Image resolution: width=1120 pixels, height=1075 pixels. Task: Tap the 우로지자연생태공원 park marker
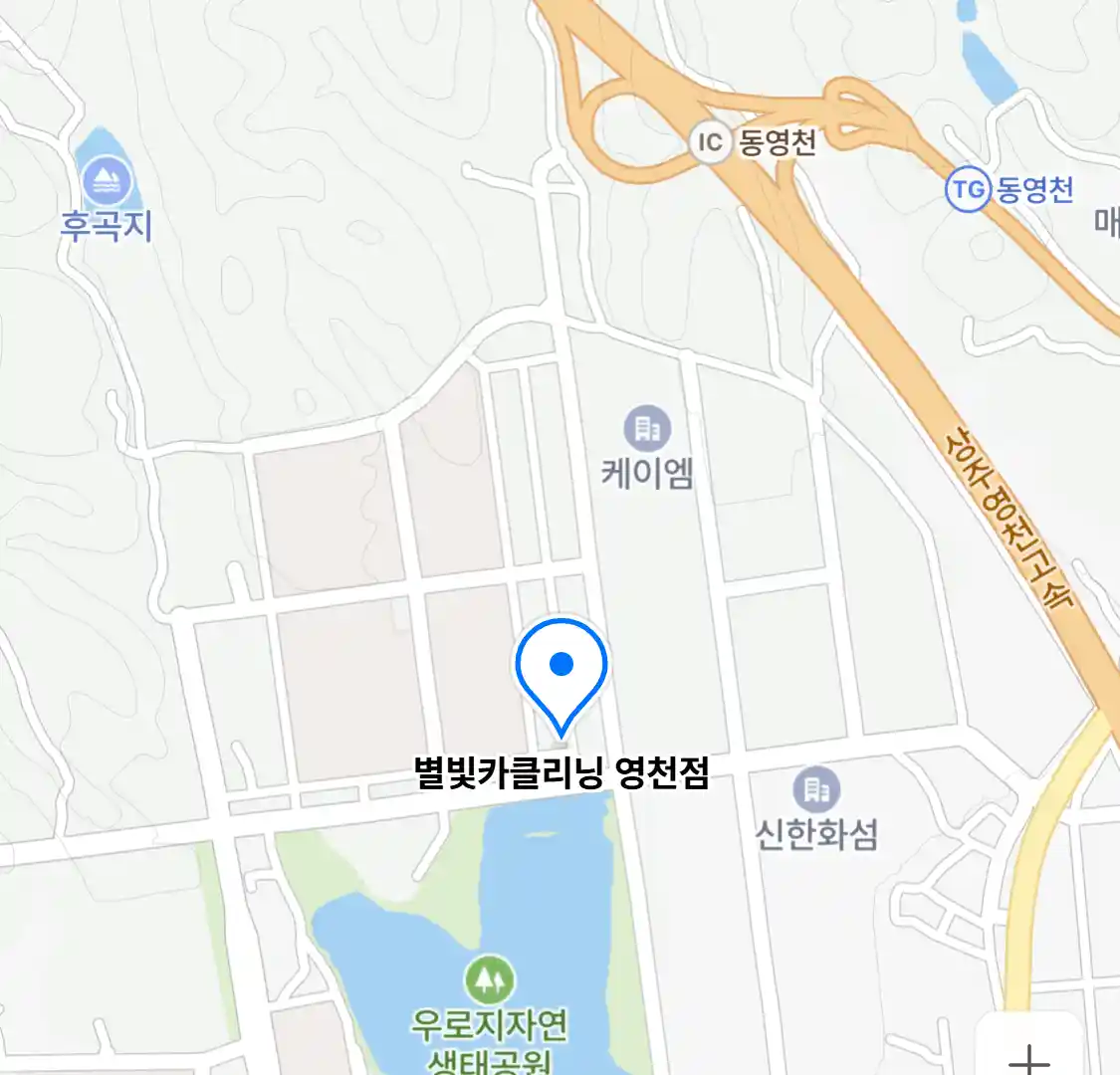pyautogui.click(x=490, y=978)
